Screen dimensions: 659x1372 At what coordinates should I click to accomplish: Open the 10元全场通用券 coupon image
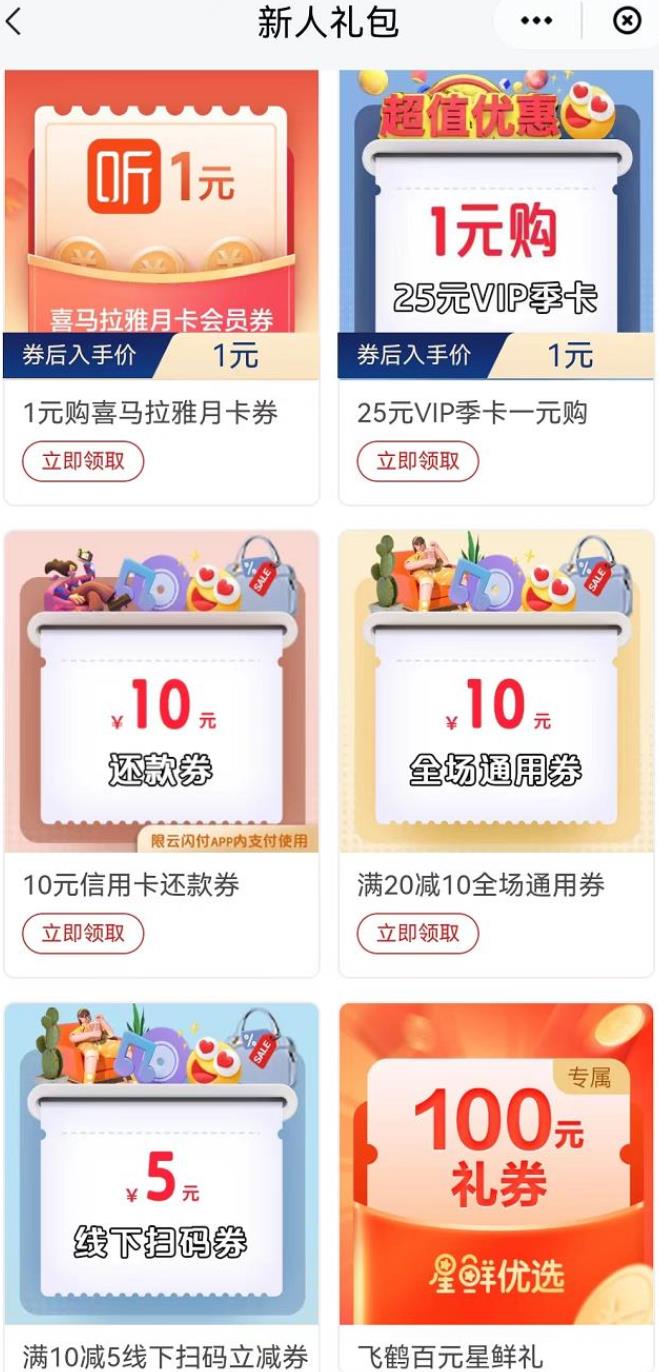(496, 692)
